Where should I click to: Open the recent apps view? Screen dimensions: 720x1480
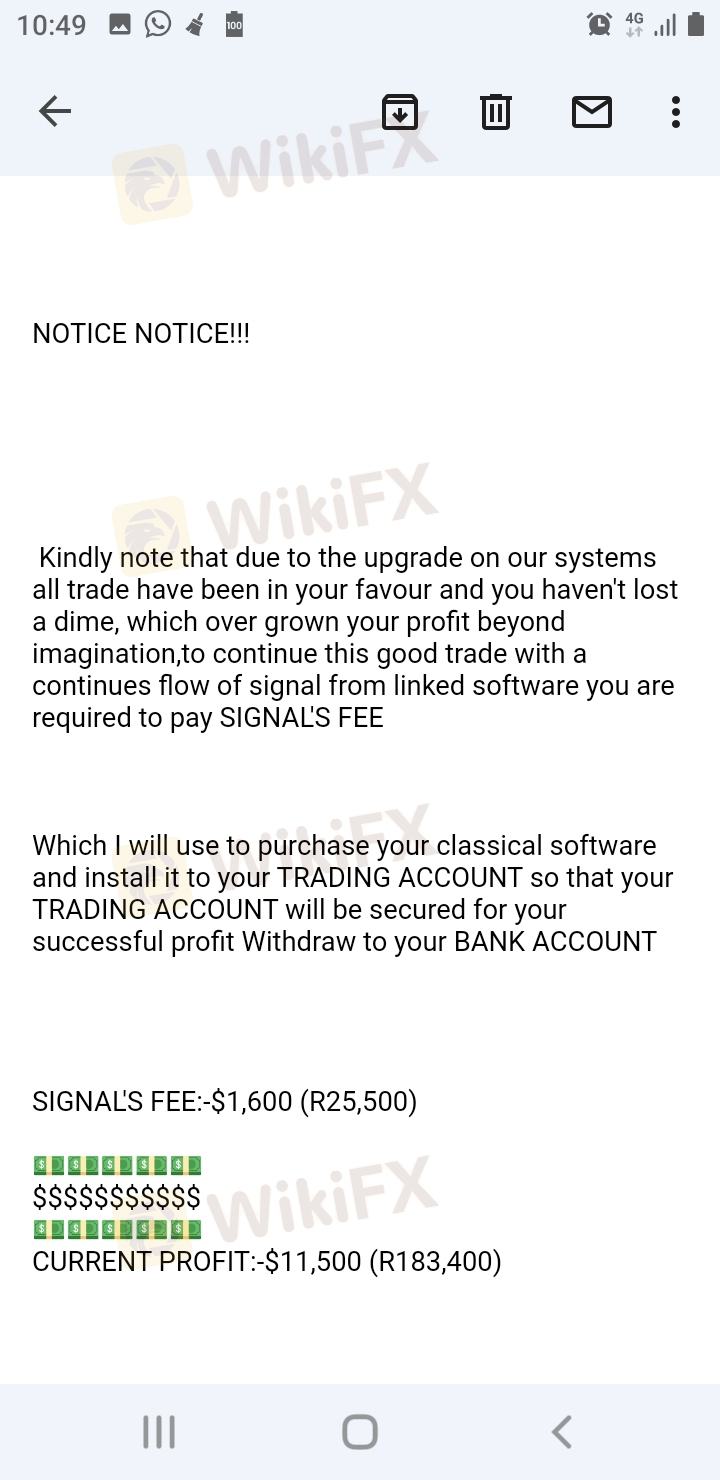tap(159, 1431)
